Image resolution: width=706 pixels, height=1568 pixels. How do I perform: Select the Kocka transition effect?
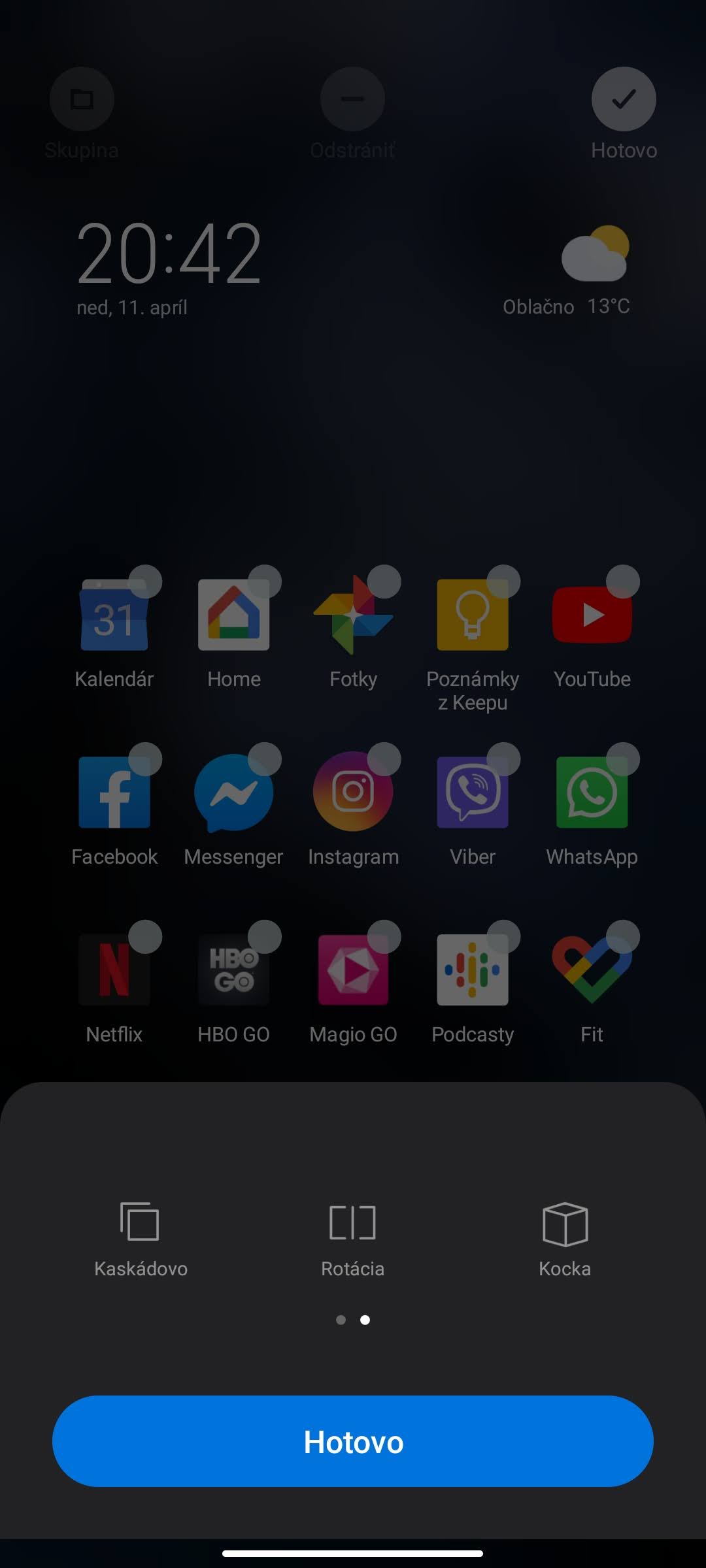click(564, 1237)
